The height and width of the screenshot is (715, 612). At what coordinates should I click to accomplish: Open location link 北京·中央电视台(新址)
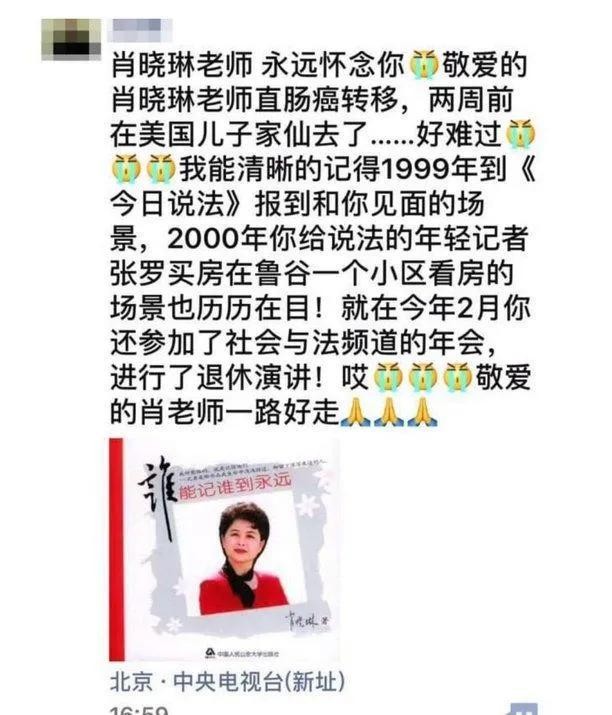[x=229, y=683]
